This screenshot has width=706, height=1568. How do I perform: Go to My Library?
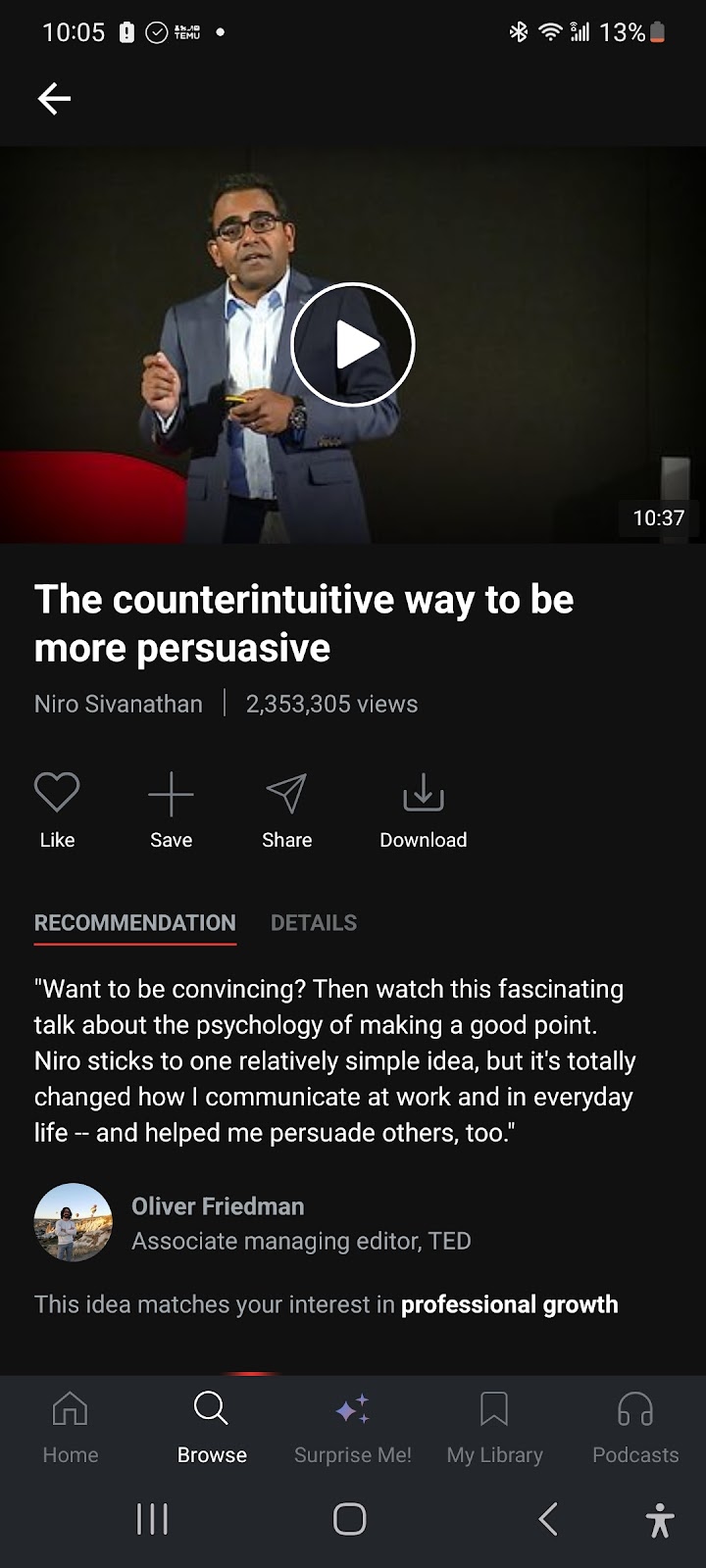tap(494, 1428)
